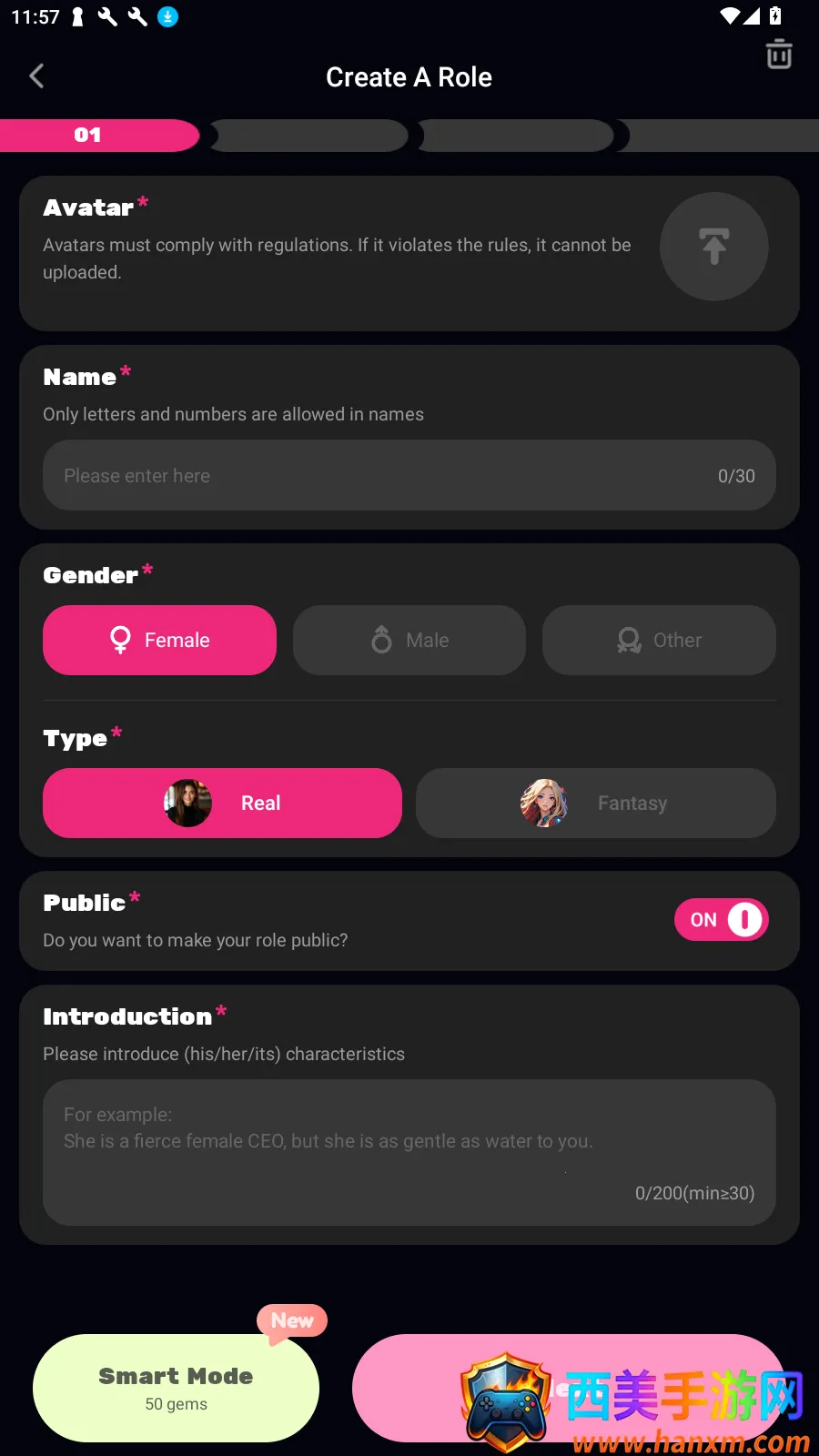Switch type to Fantasy
Image resolution: width=819 pixels, height=1456 pixels.
(595, 803)
